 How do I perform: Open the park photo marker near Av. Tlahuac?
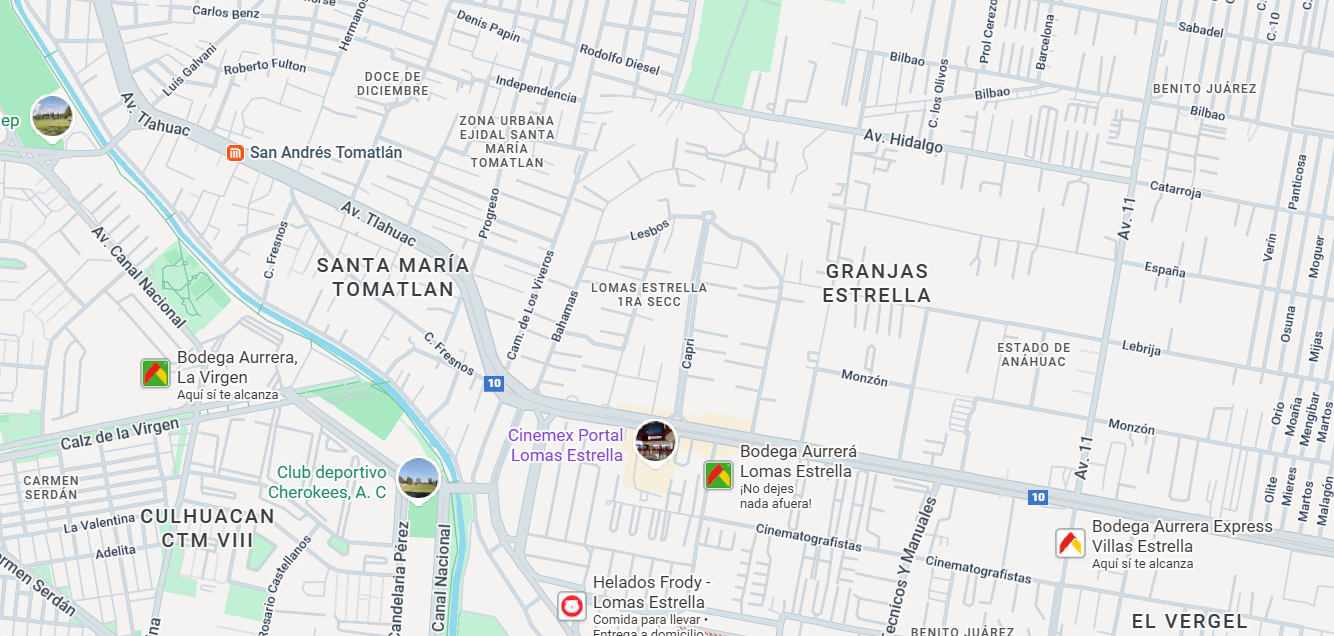click(51, 117)
